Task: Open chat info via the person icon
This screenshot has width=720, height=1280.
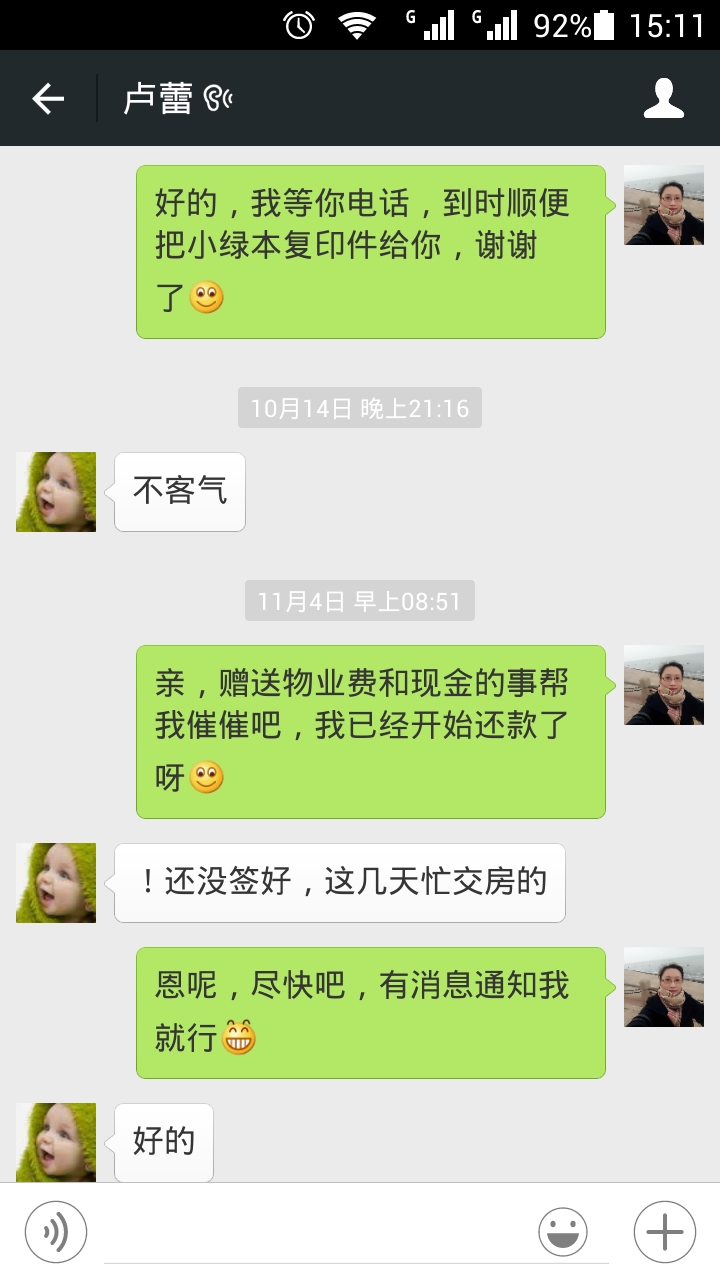Action: coord(664,98)
